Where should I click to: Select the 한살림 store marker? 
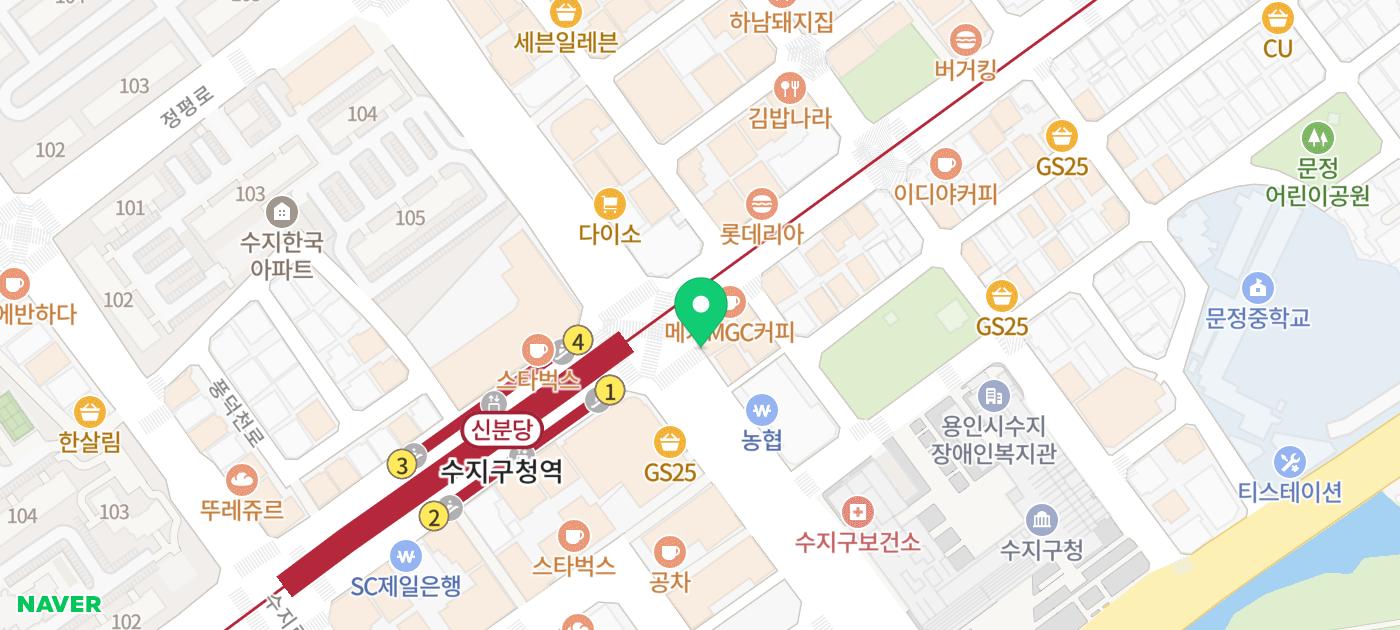pos(90,412)
